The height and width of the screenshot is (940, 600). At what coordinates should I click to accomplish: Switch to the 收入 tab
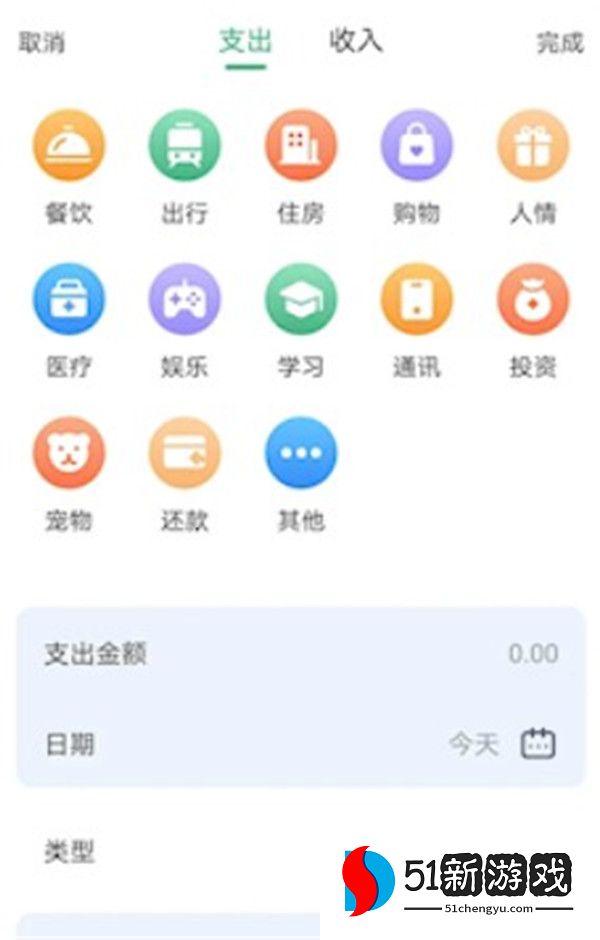(x=356, y=41)
